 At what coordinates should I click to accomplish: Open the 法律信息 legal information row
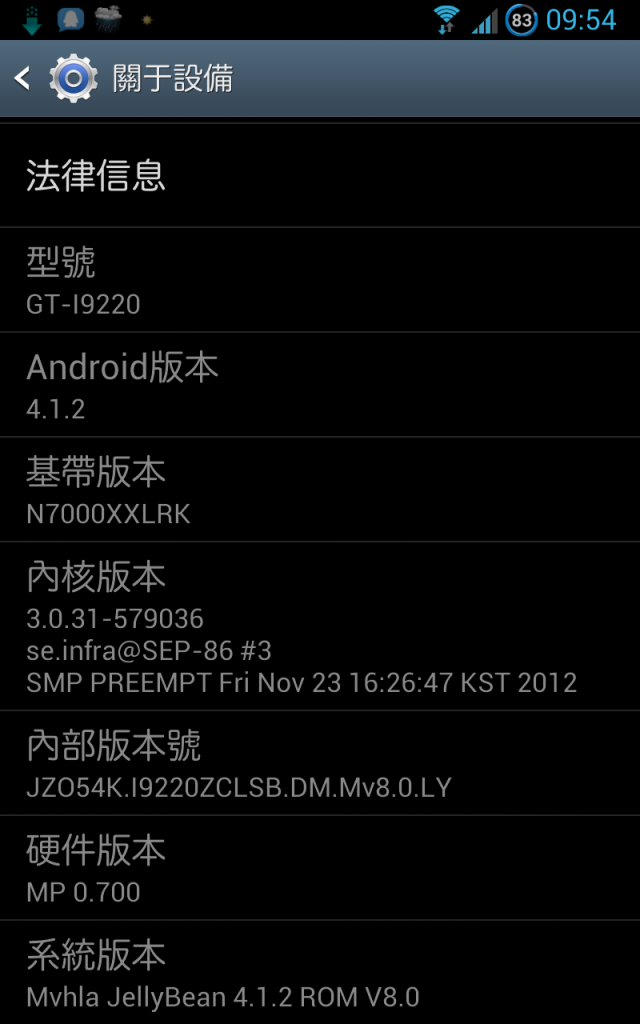point(320,175)
